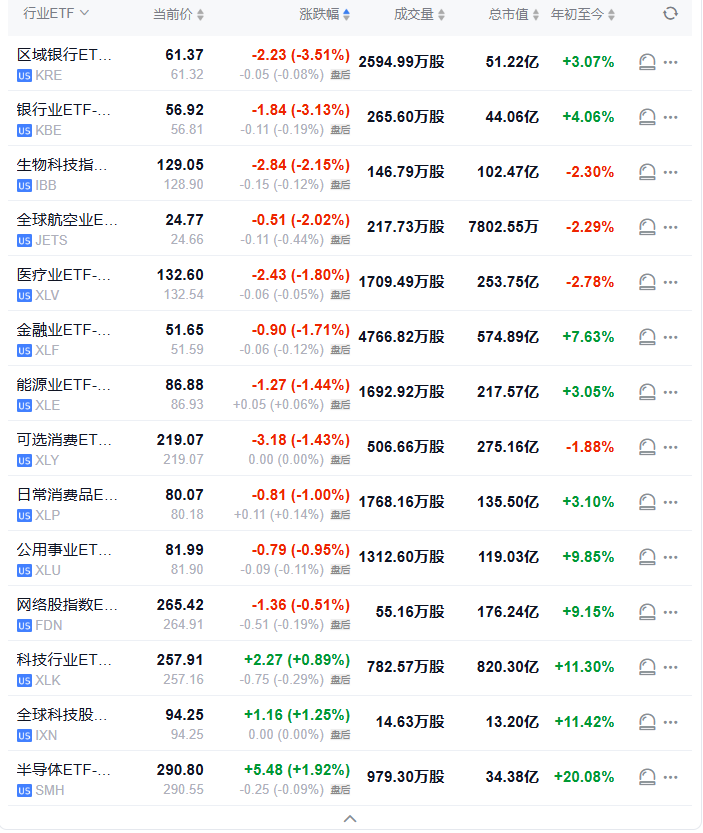Open more options for IBB

(x=671, y=172)
